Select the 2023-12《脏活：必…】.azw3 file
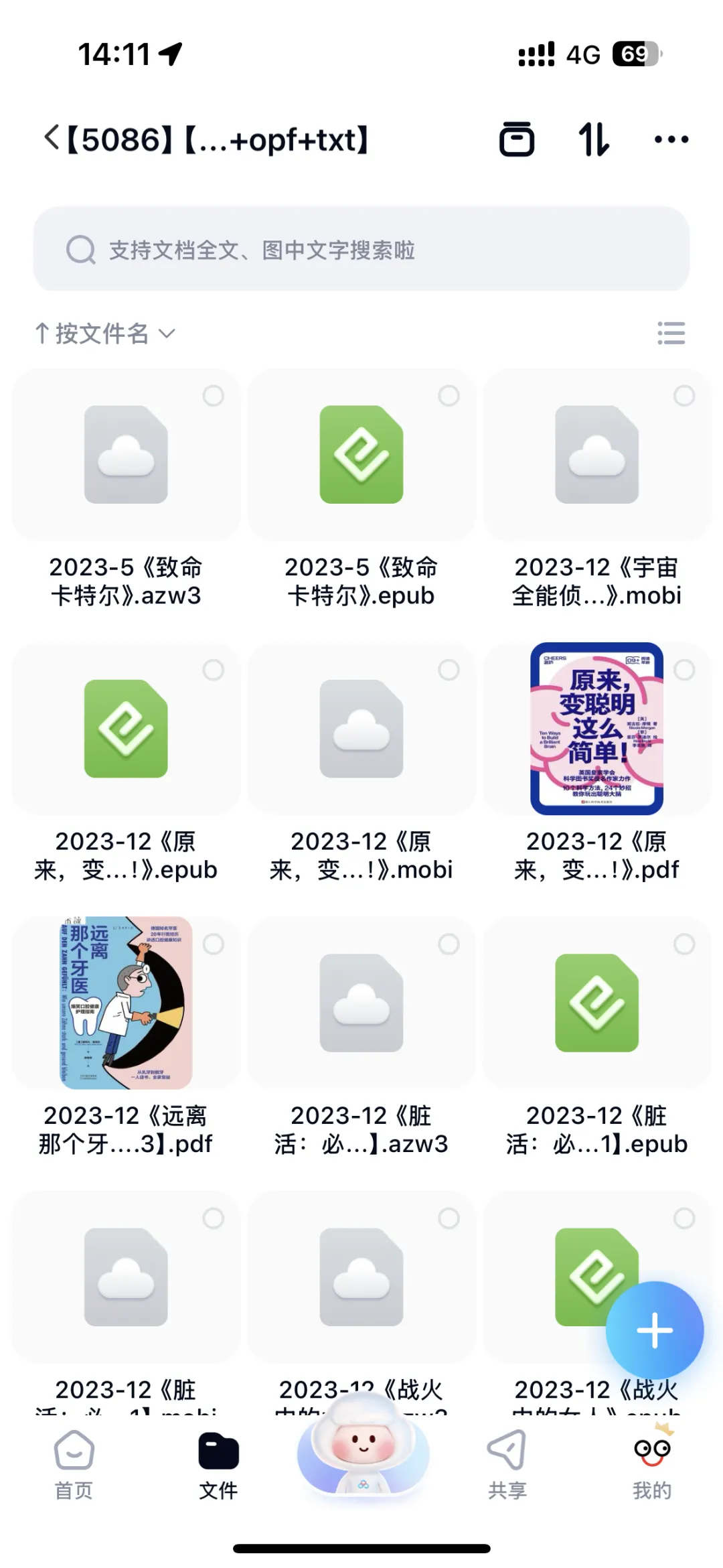This screenshot has width=723, height=1568. coord(449,944)
